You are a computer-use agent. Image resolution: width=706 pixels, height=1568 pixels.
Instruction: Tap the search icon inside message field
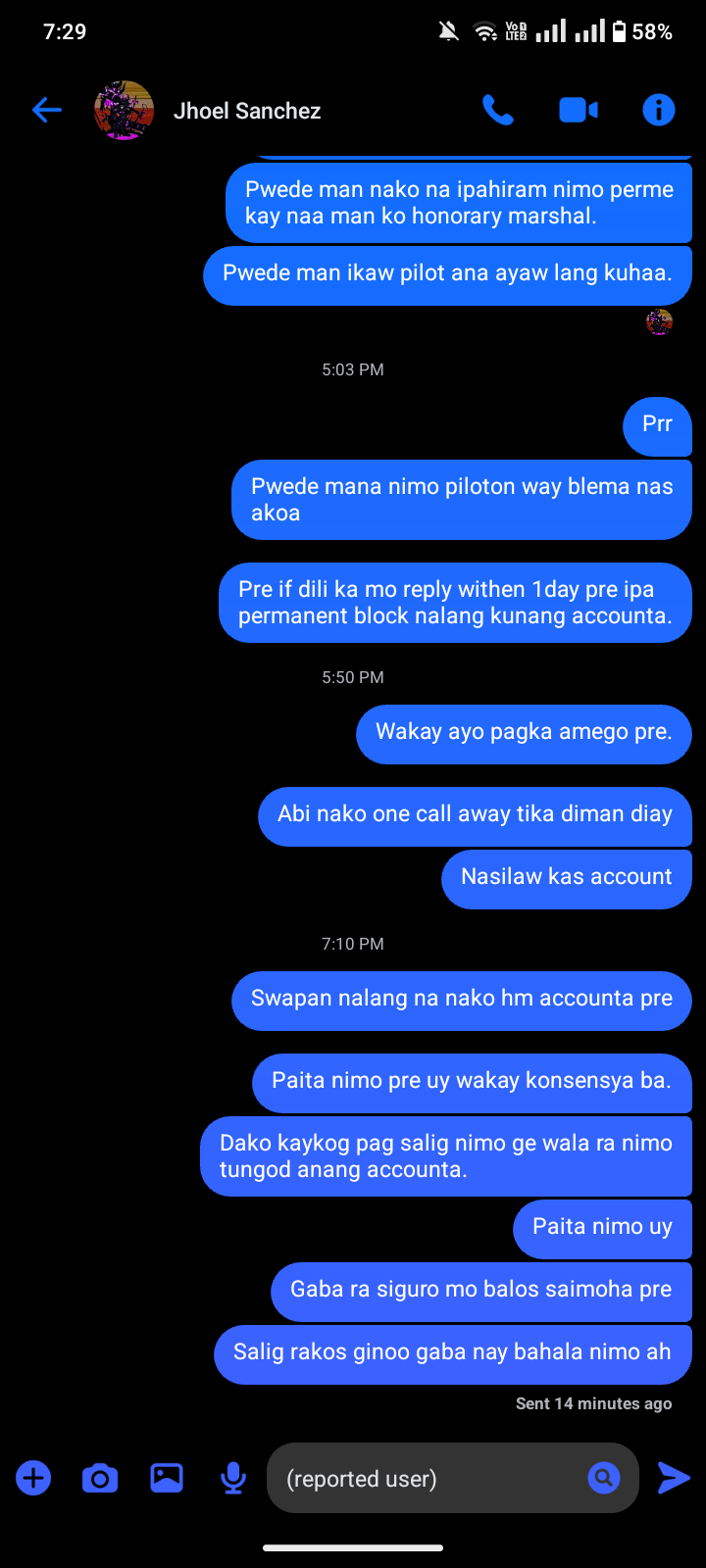click(x=604, y=1477)
